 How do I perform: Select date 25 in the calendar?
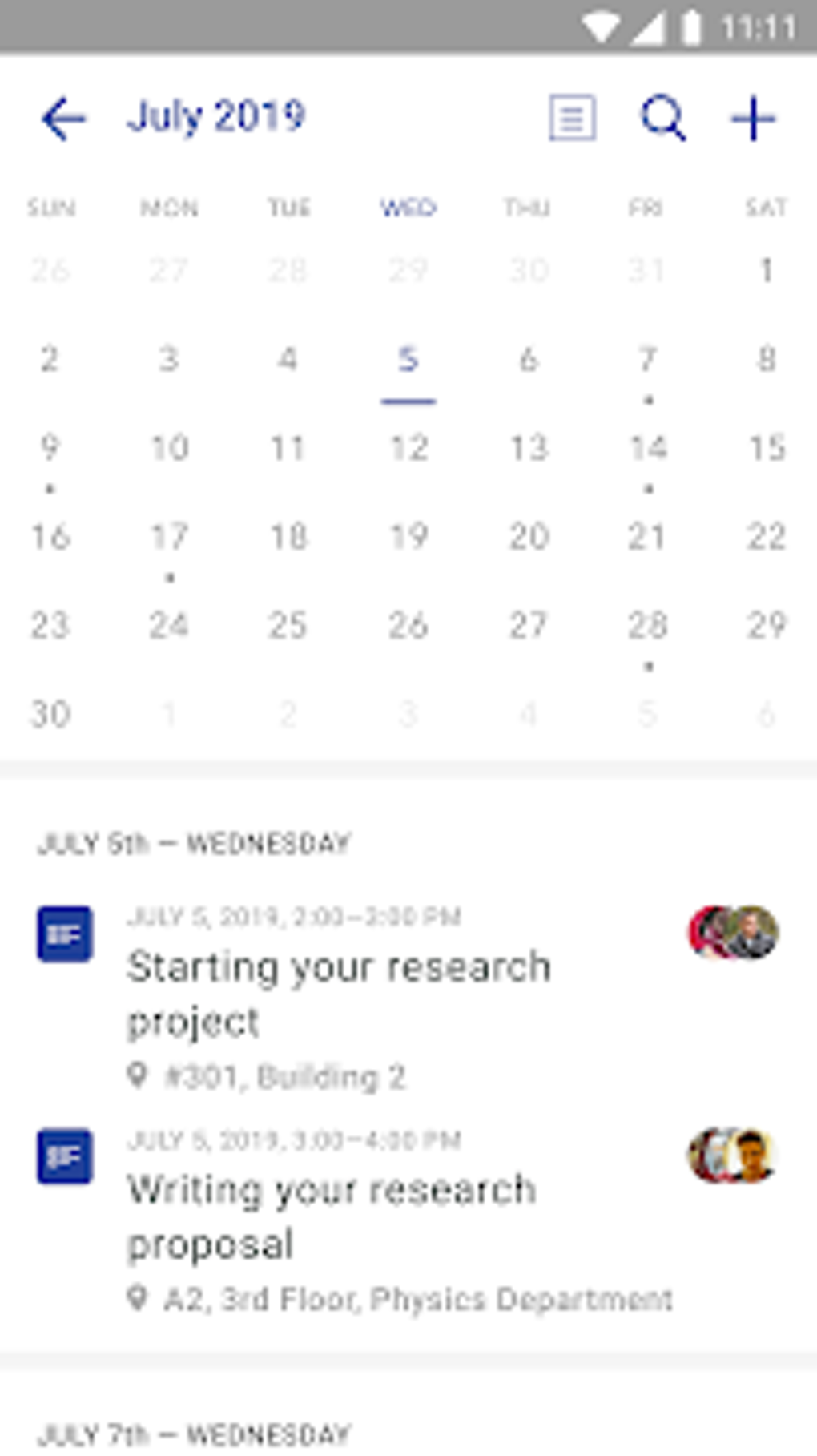tap(288, 626)
